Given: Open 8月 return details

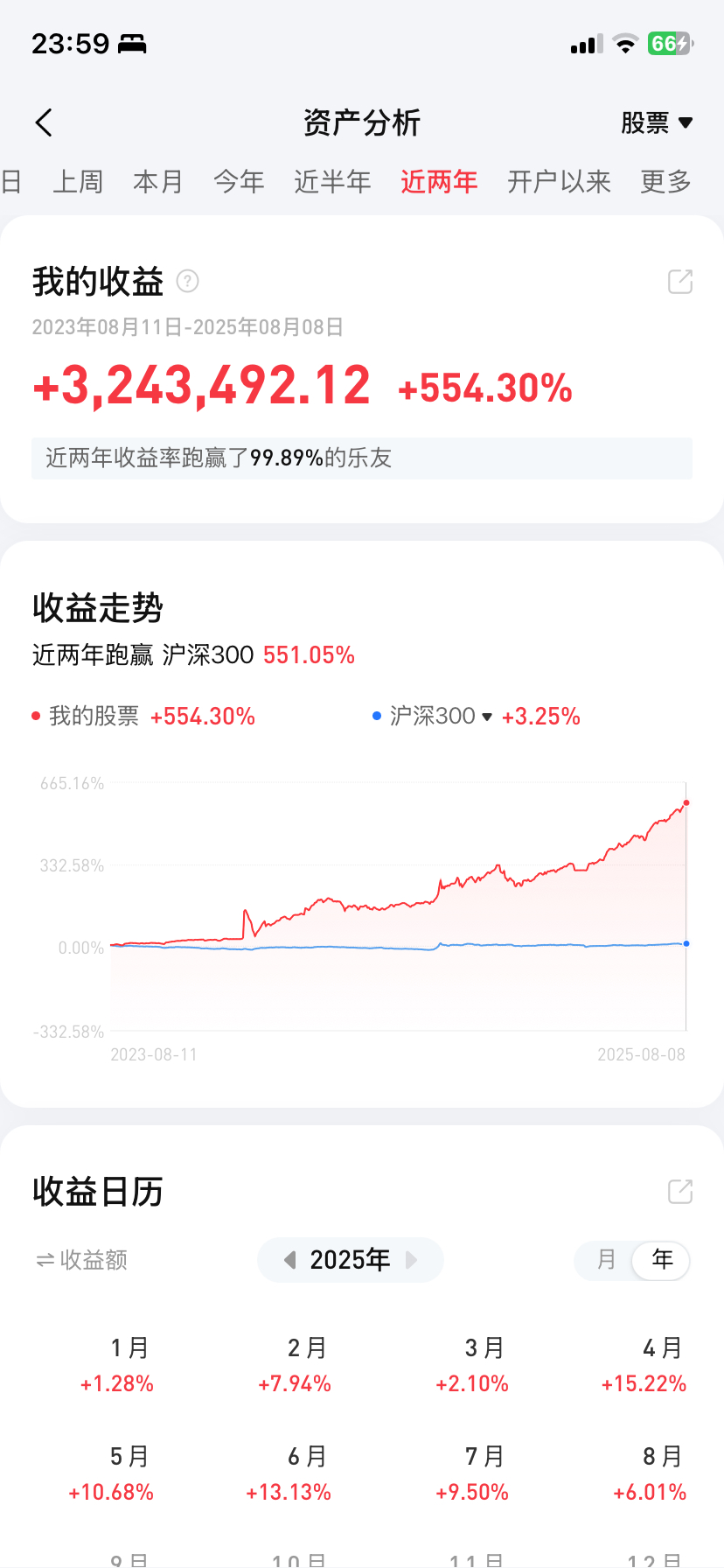Looking at the screenshot, I should coord(651,1473).
